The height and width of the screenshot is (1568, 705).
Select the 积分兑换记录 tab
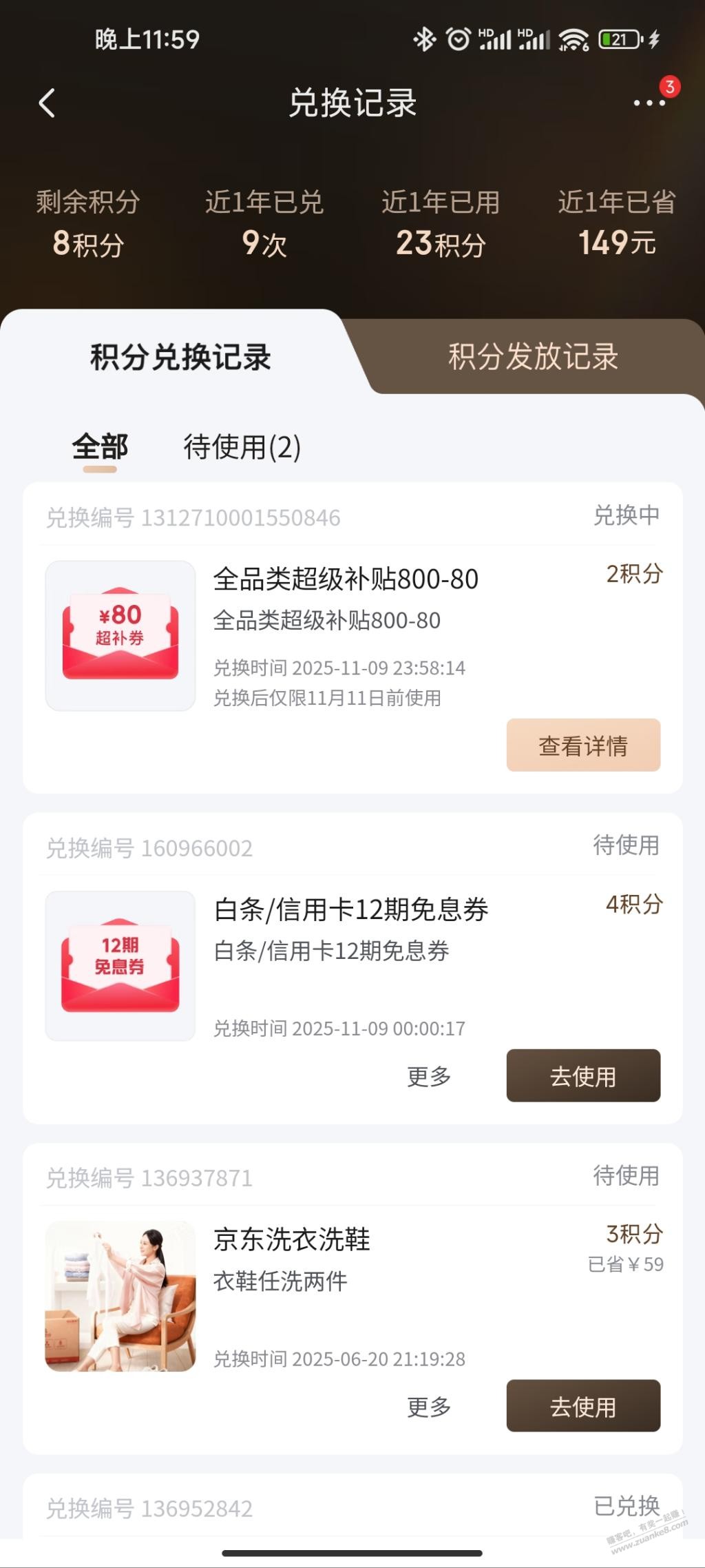coord(180,357)
